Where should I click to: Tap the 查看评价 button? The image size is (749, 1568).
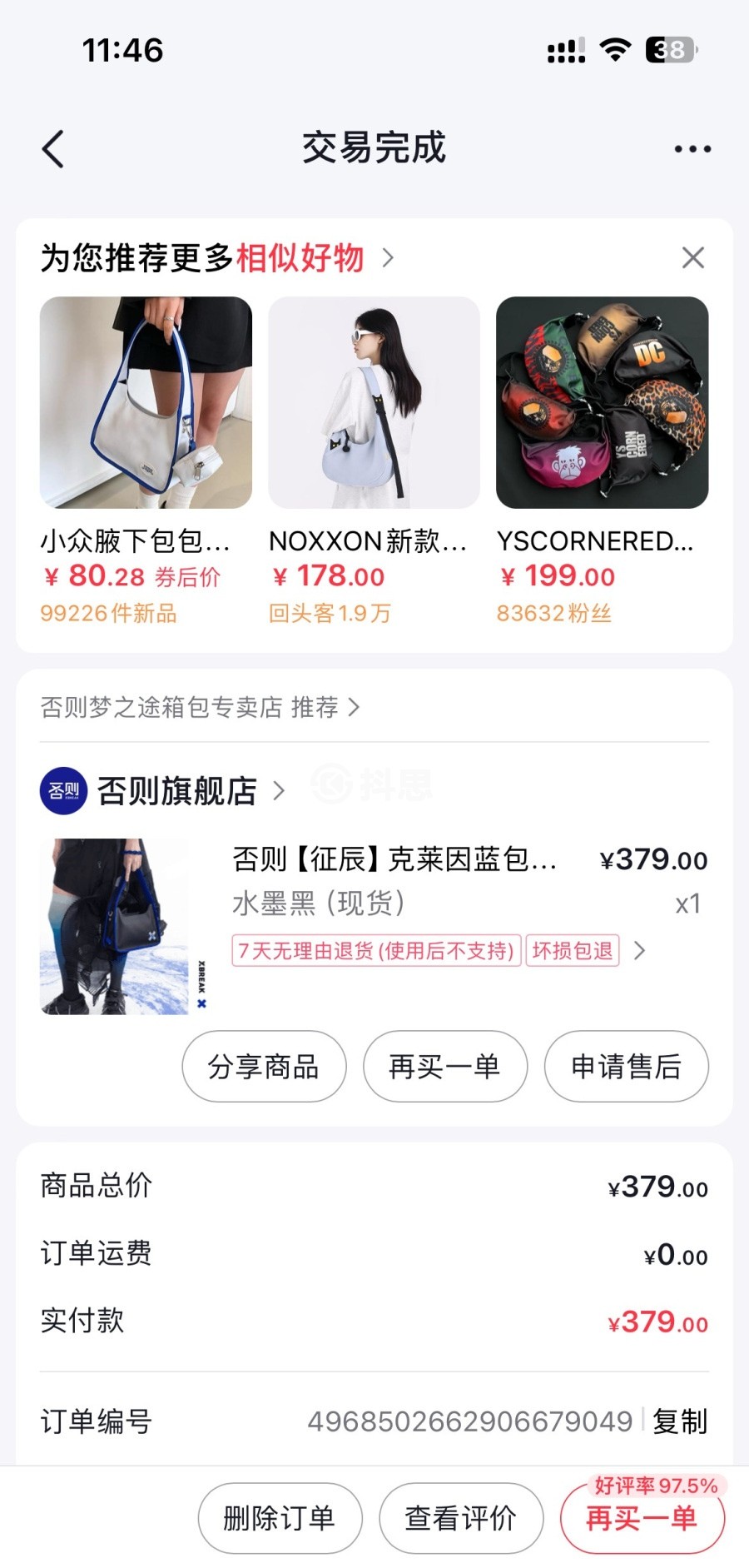point(461,1518)
